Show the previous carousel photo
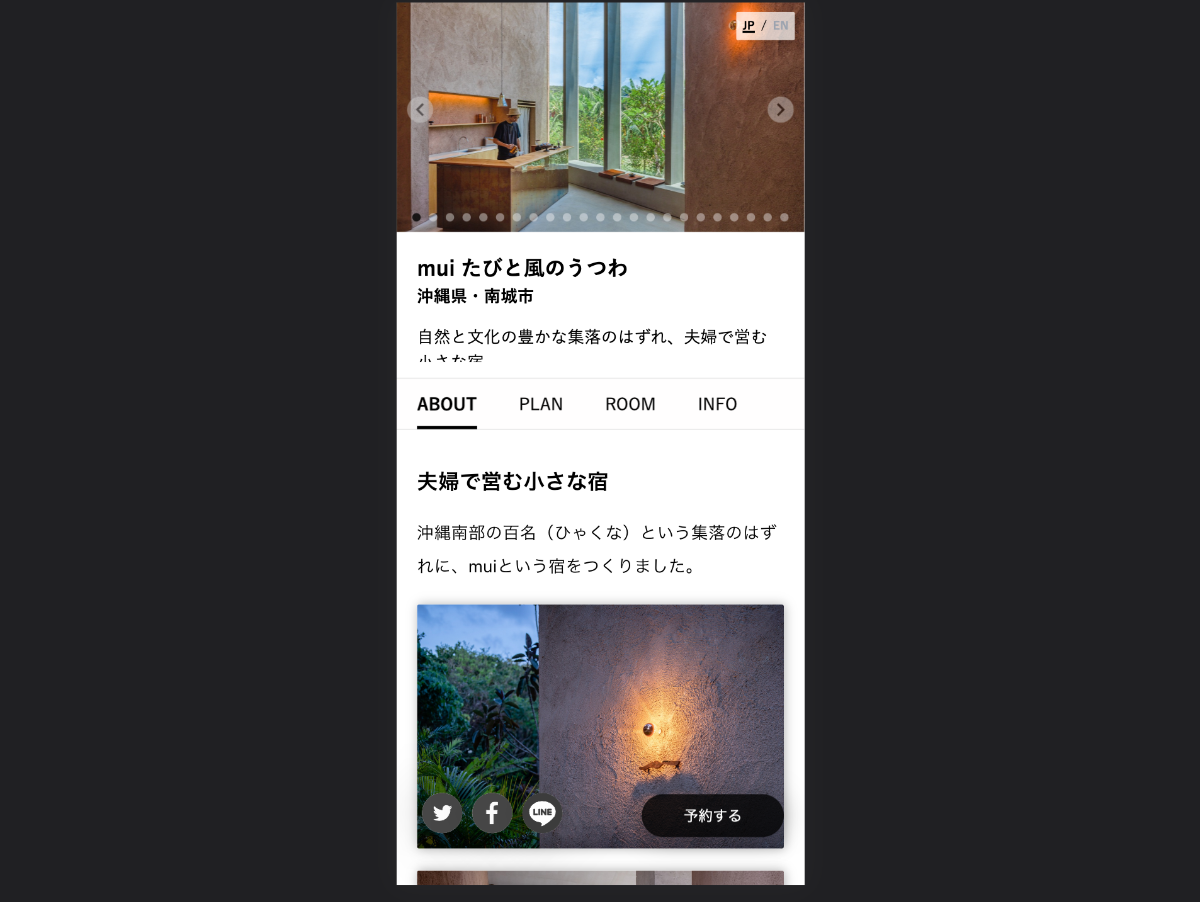 420,110
